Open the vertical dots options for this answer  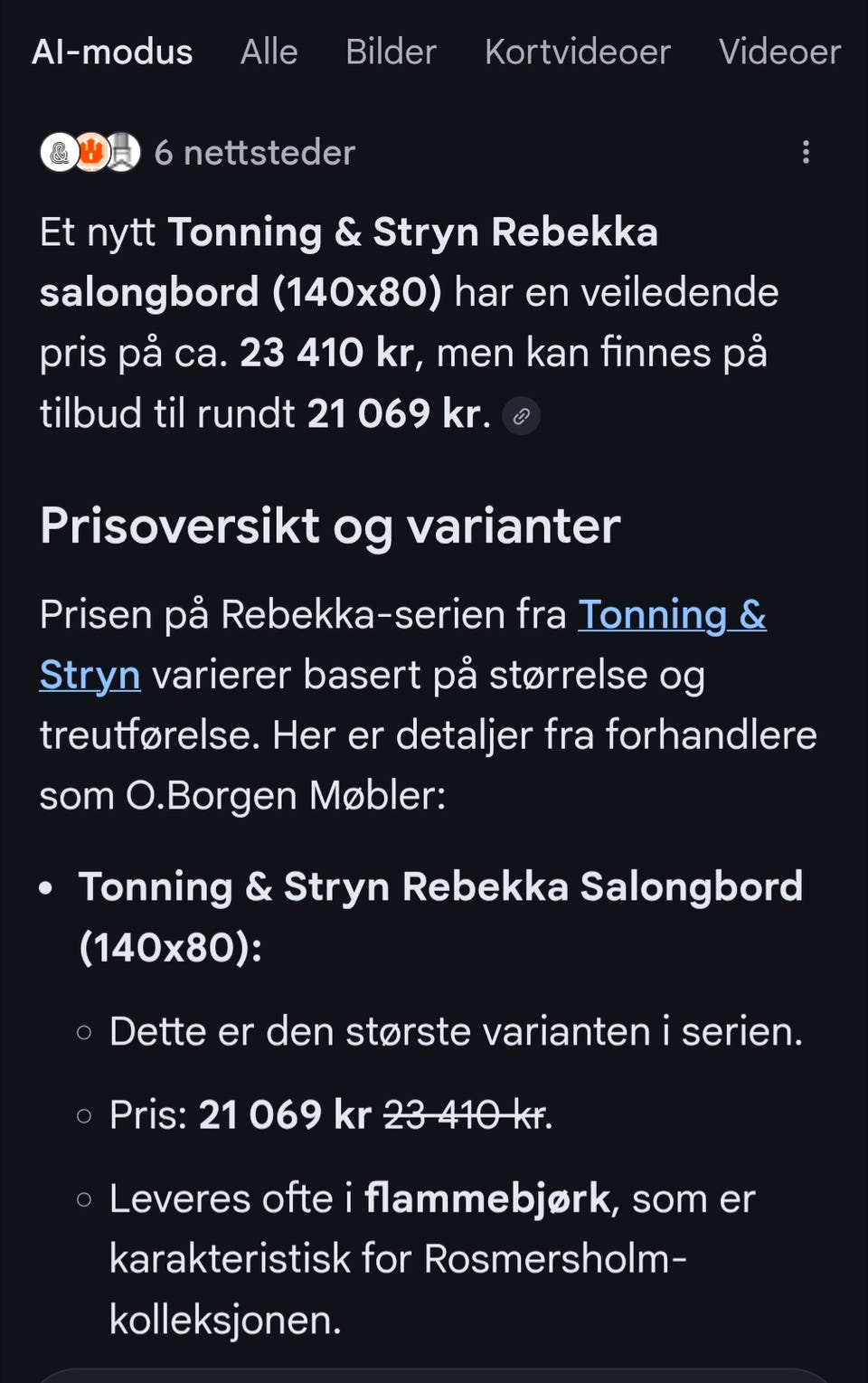pyautogui.click(x=807, y=154)
